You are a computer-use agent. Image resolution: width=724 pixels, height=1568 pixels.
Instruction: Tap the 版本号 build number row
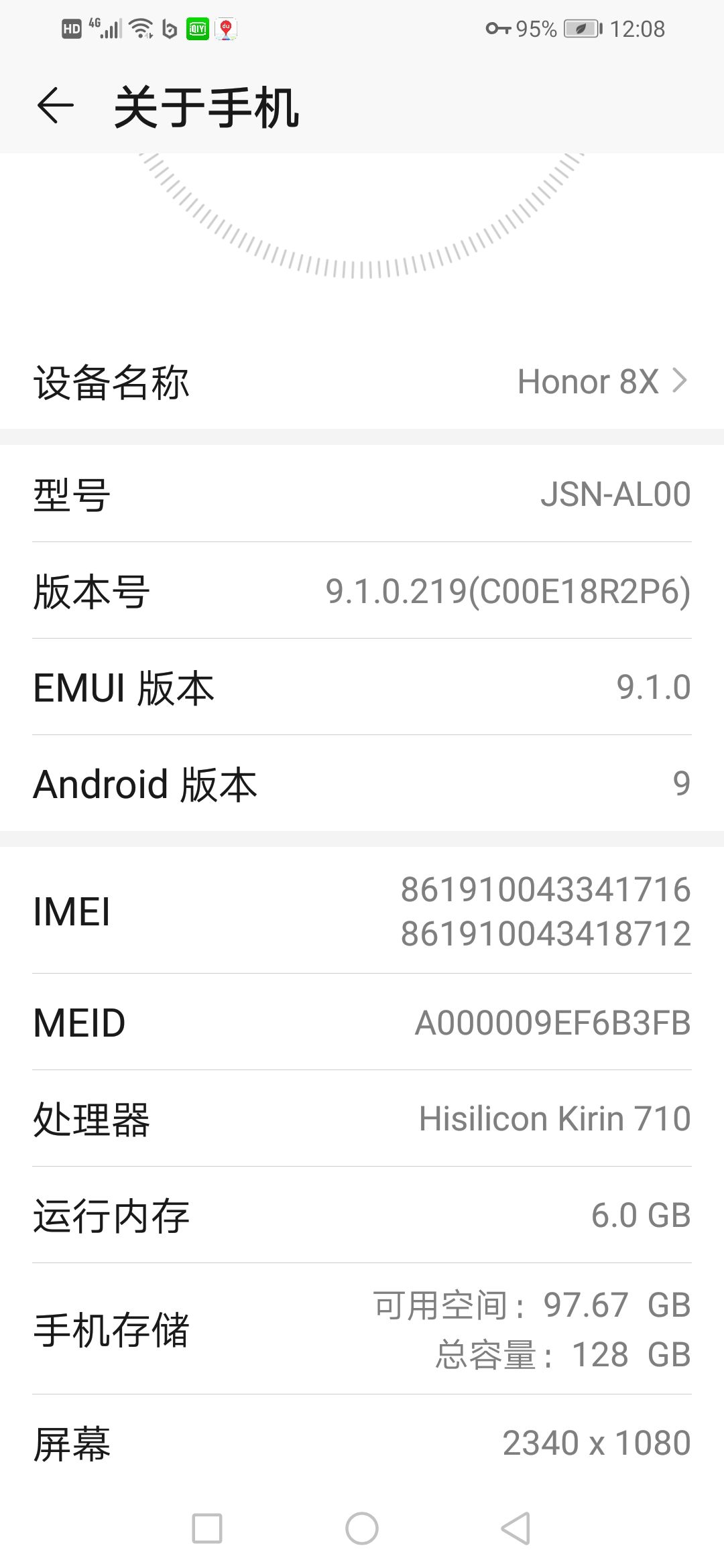362,591
